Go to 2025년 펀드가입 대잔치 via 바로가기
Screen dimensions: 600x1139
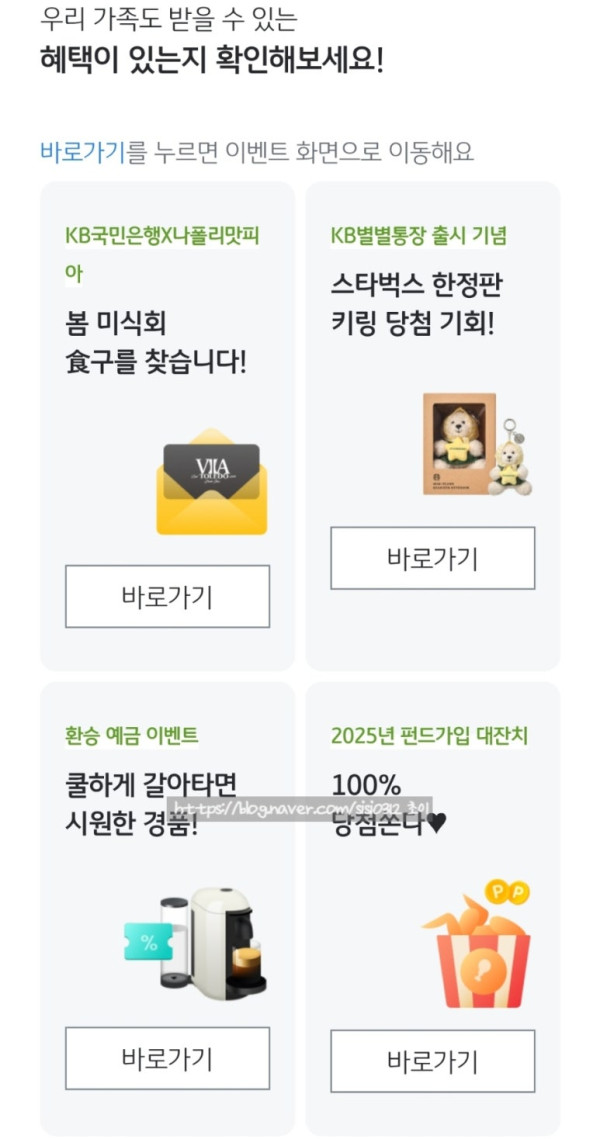[432, 1061]
